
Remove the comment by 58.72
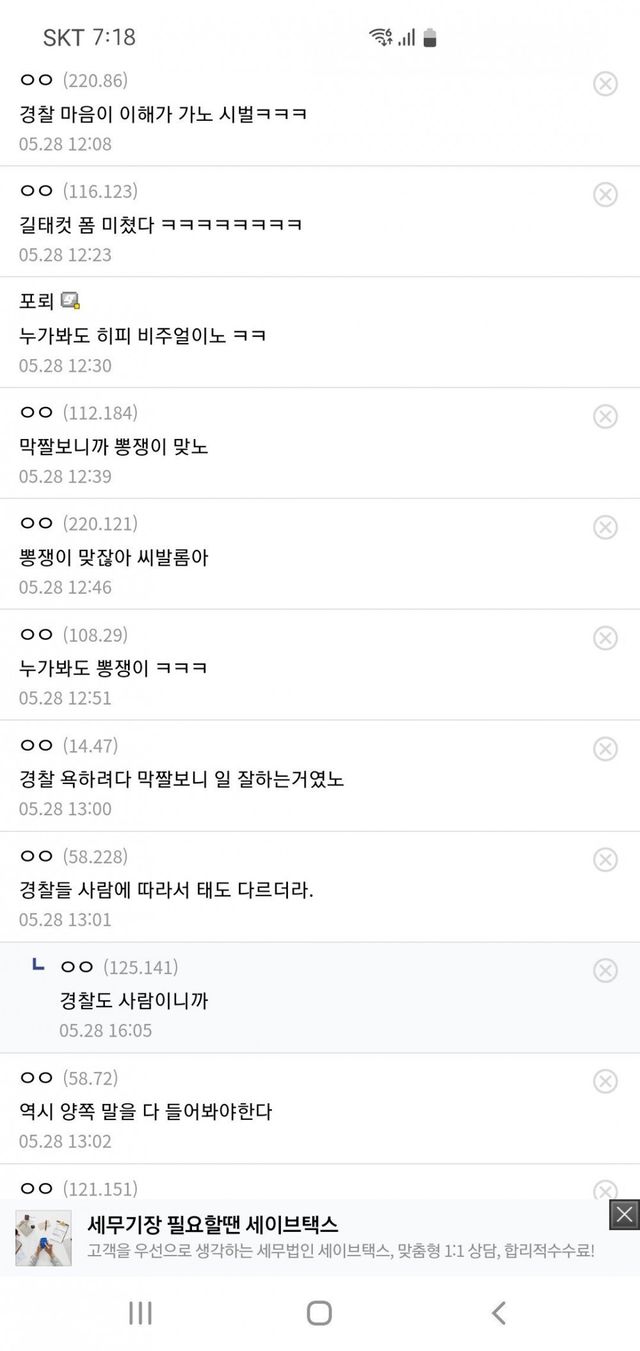point(605,1081)
